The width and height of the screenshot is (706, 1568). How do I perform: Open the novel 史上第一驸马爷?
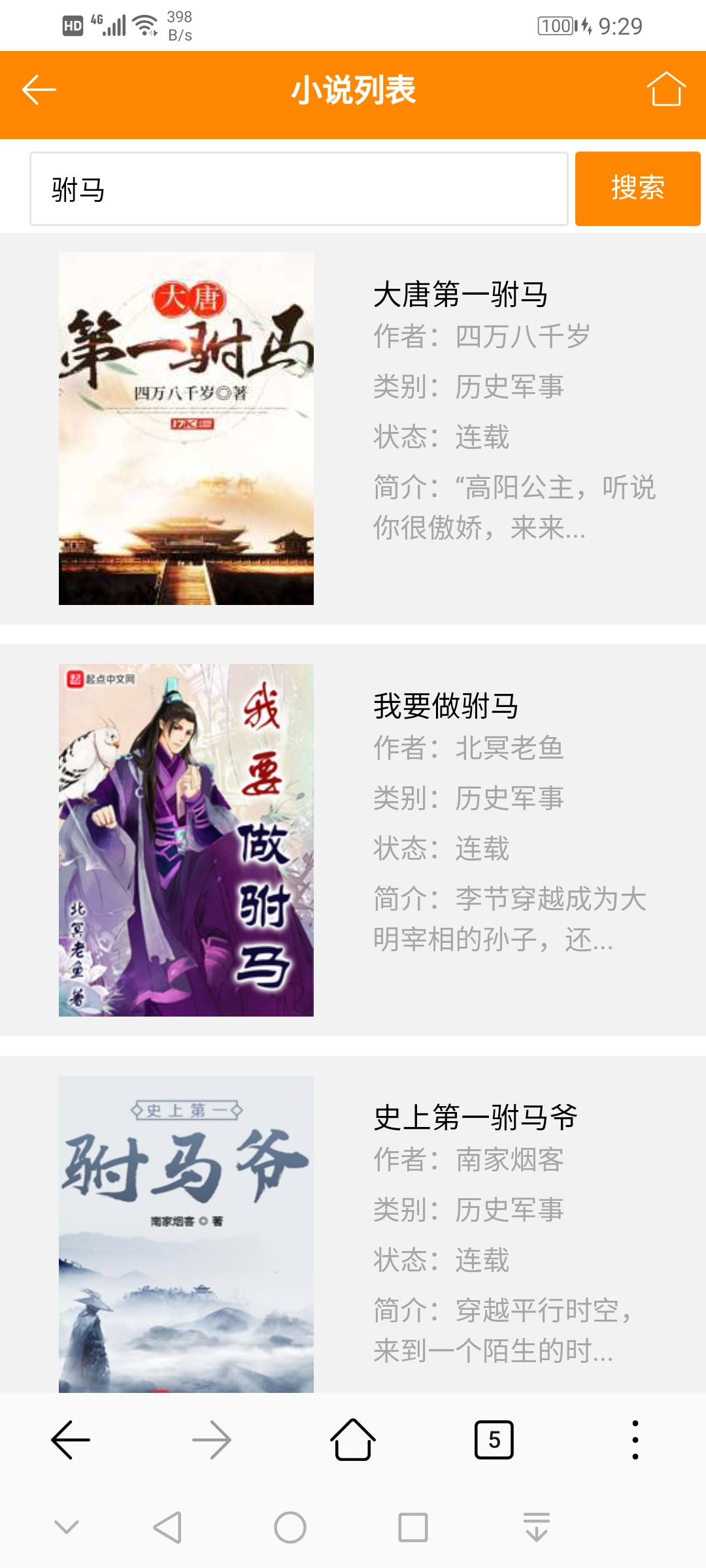tap(475, 1117)
